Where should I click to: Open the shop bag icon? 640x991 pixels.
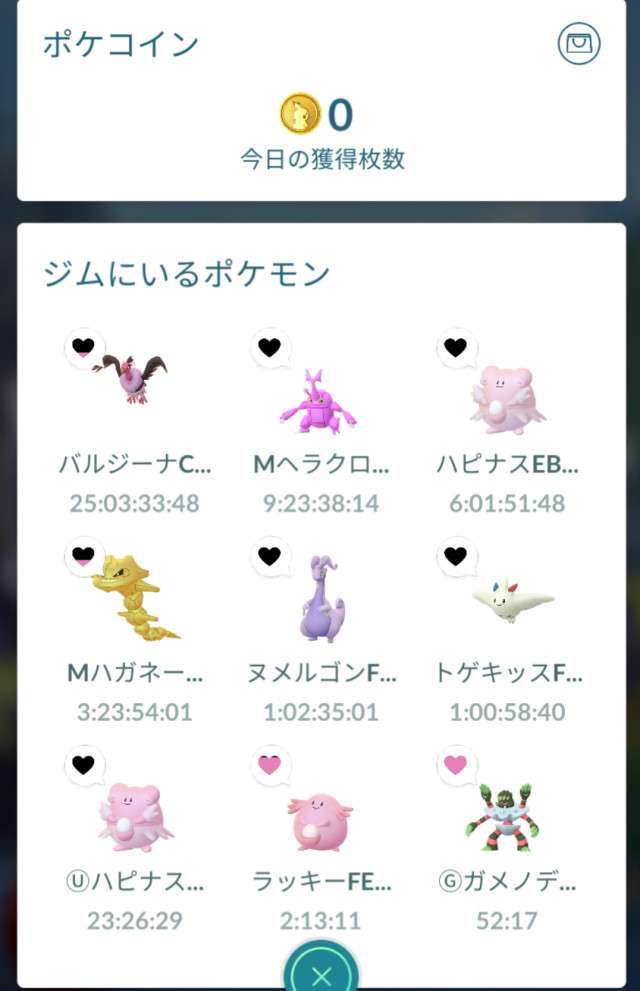pos(578,44)
